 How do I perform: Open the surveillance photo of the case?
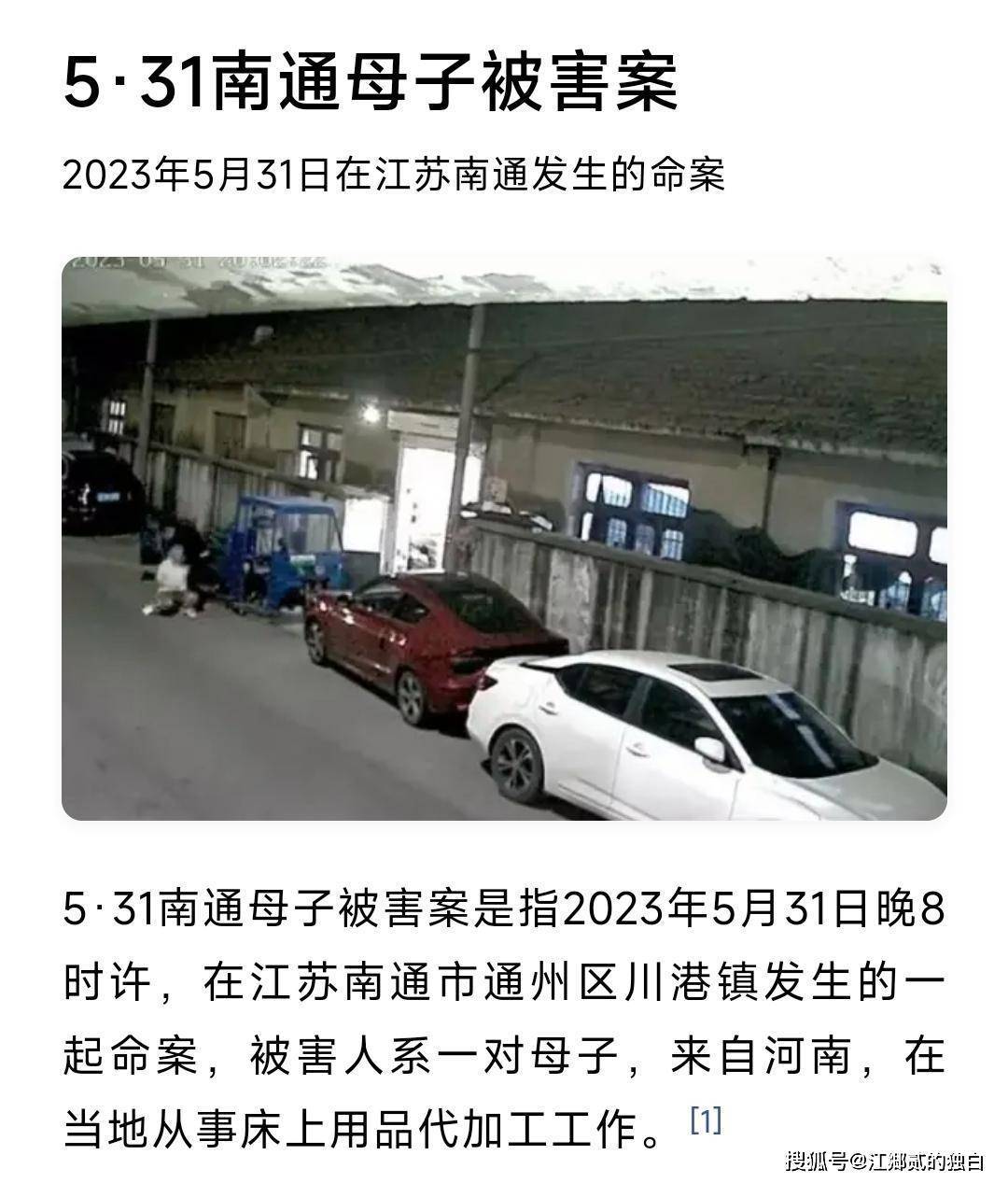point(504,539)
